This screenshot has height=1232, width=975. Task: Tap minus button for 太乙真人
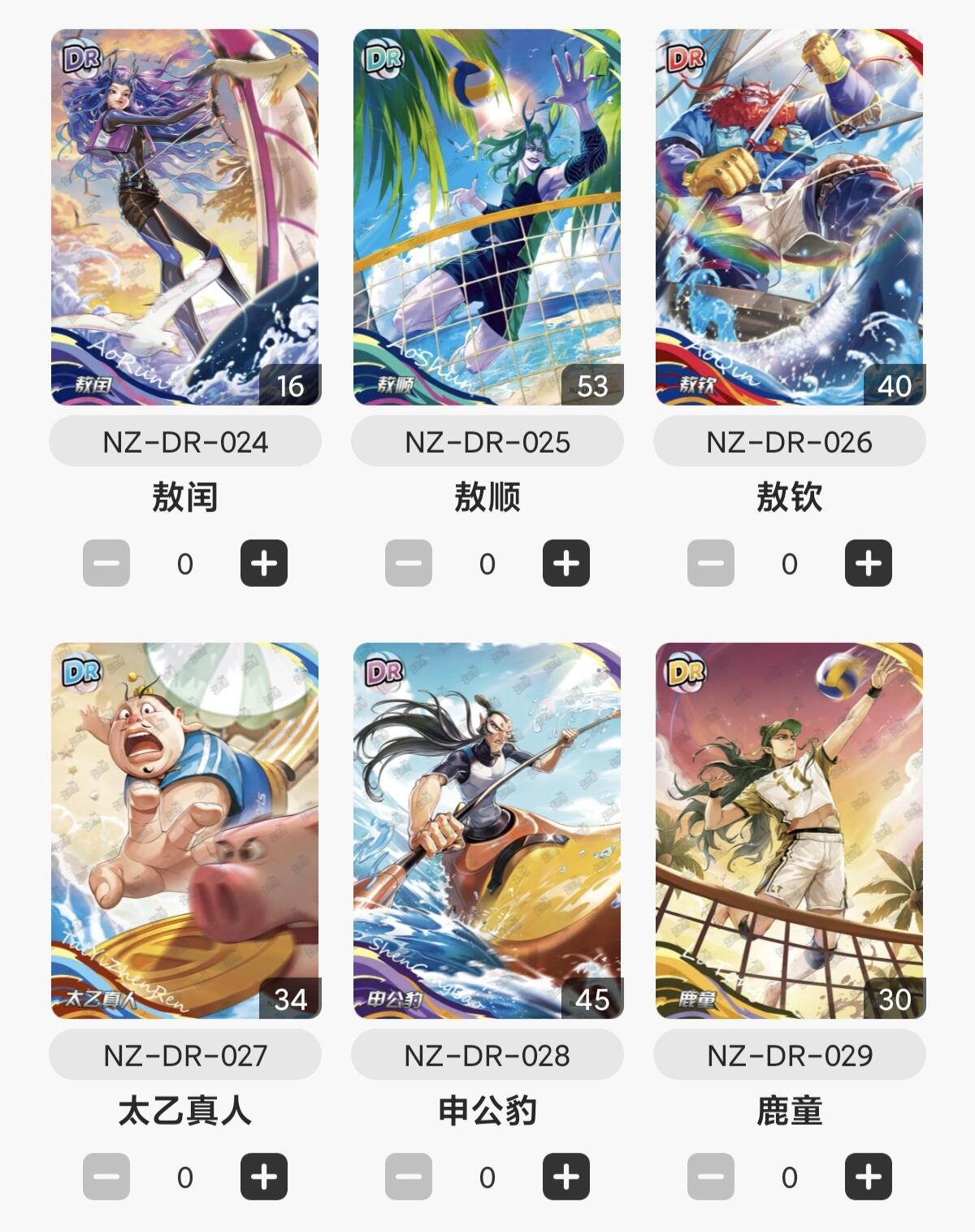point(106,1177)
